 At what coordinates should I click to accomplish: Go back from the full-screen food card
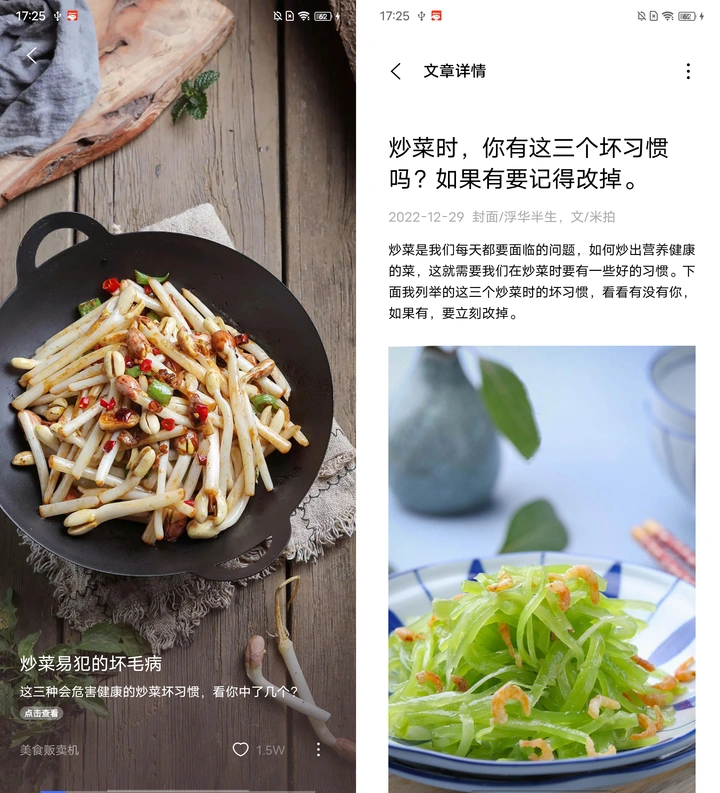pos(31,57)
